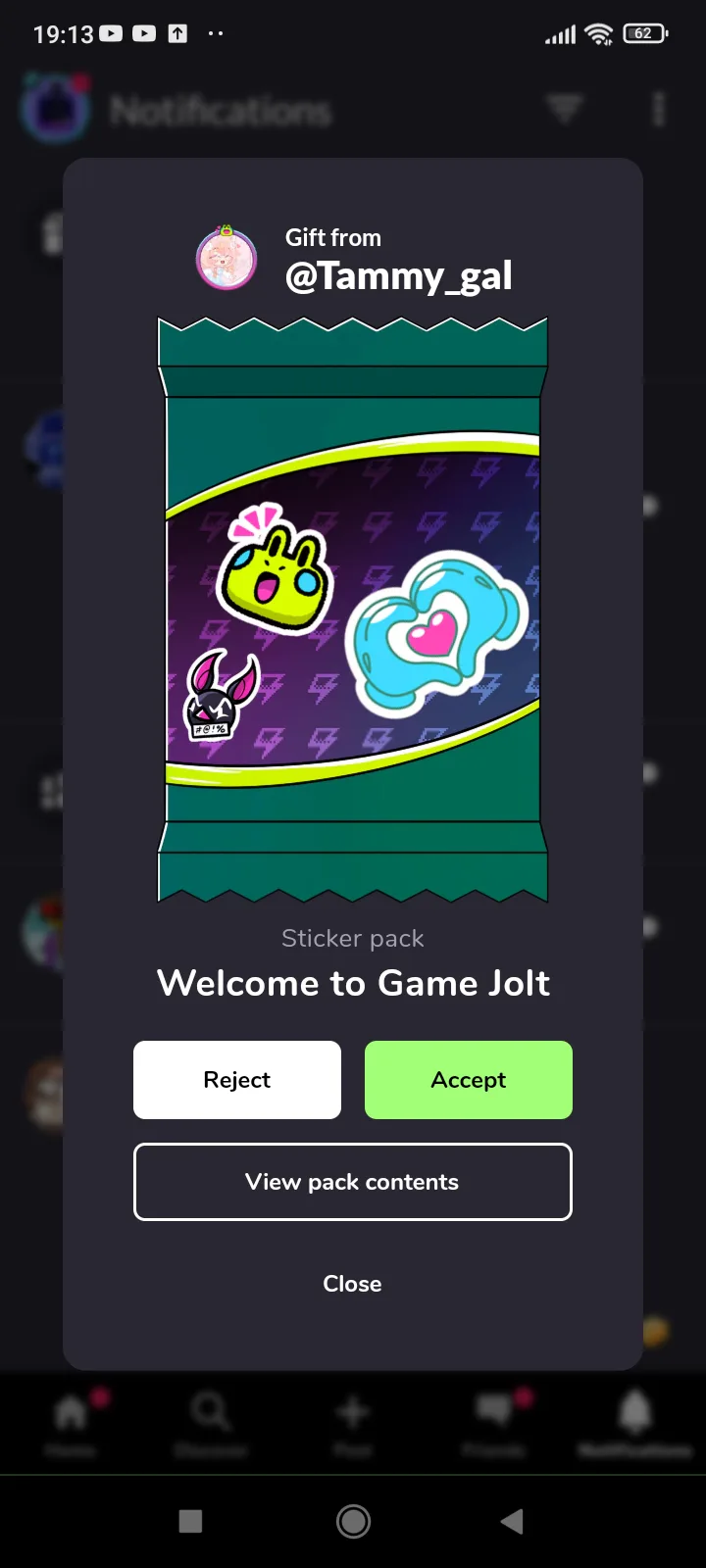The image size is (706, 1568).
Task: Reject the sticker pack gift
Action: (x=237, y=1080)
